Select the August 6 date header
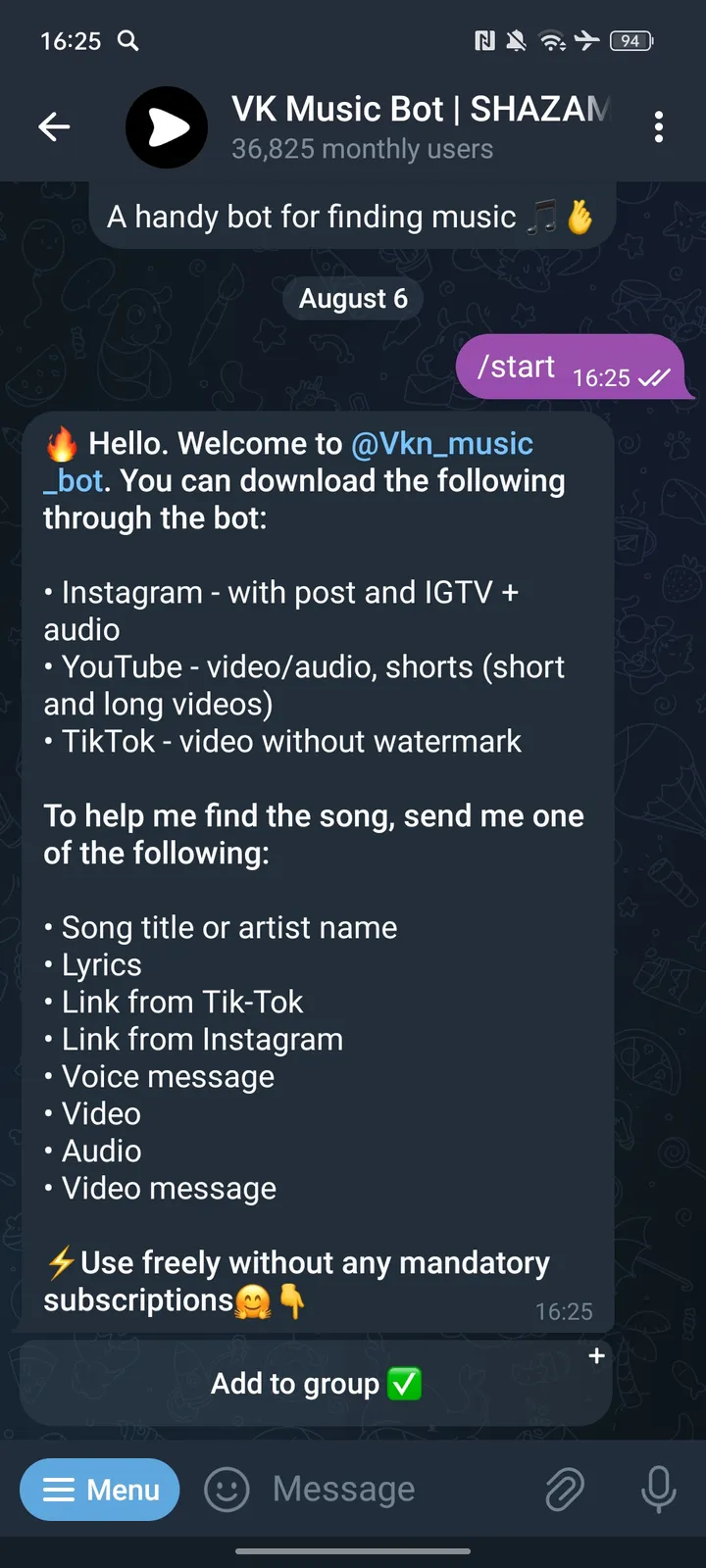The height and width of the screenshot is (1568, 706). click(x=352, y=298)
